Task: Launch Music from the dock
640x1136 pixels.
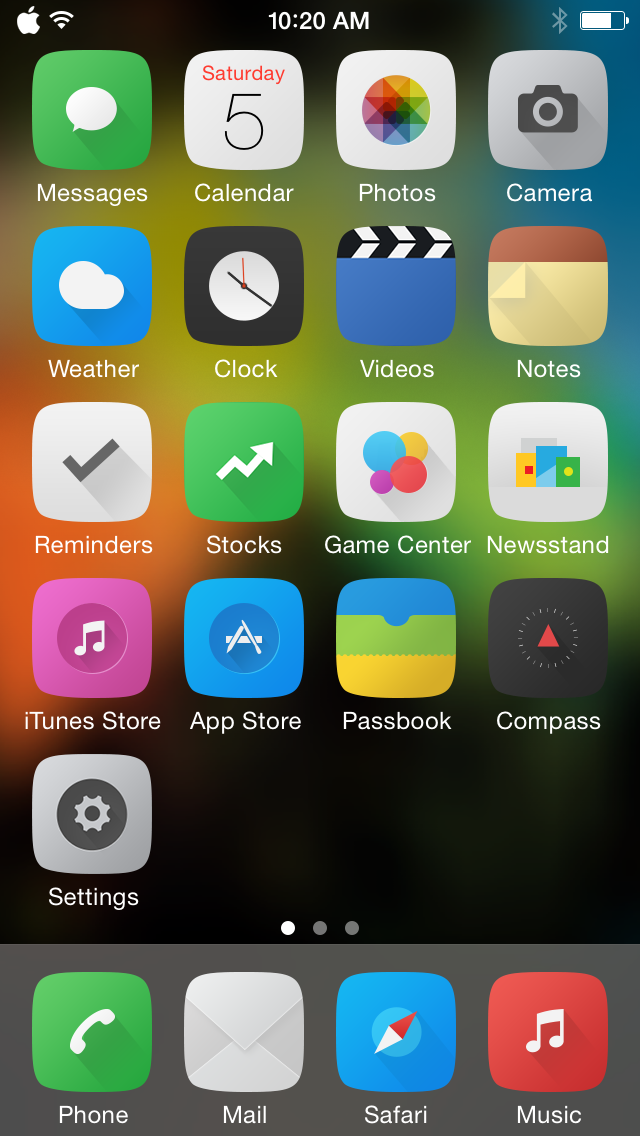Action: tap(548, 1032)
